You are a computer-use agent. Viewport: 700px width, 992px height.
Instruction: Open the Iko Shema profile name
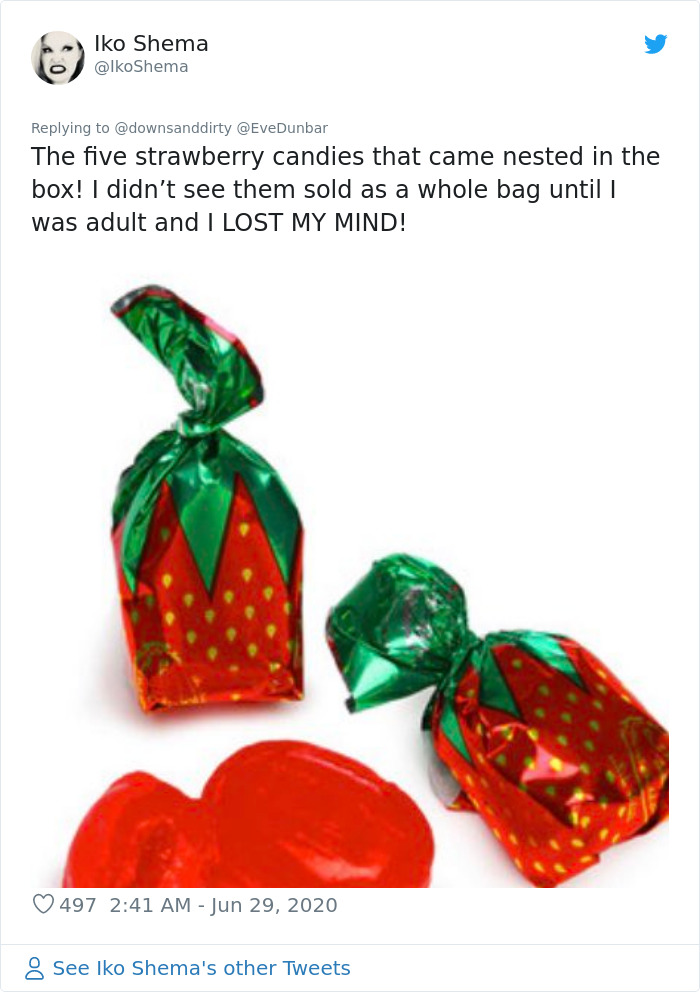151,43
